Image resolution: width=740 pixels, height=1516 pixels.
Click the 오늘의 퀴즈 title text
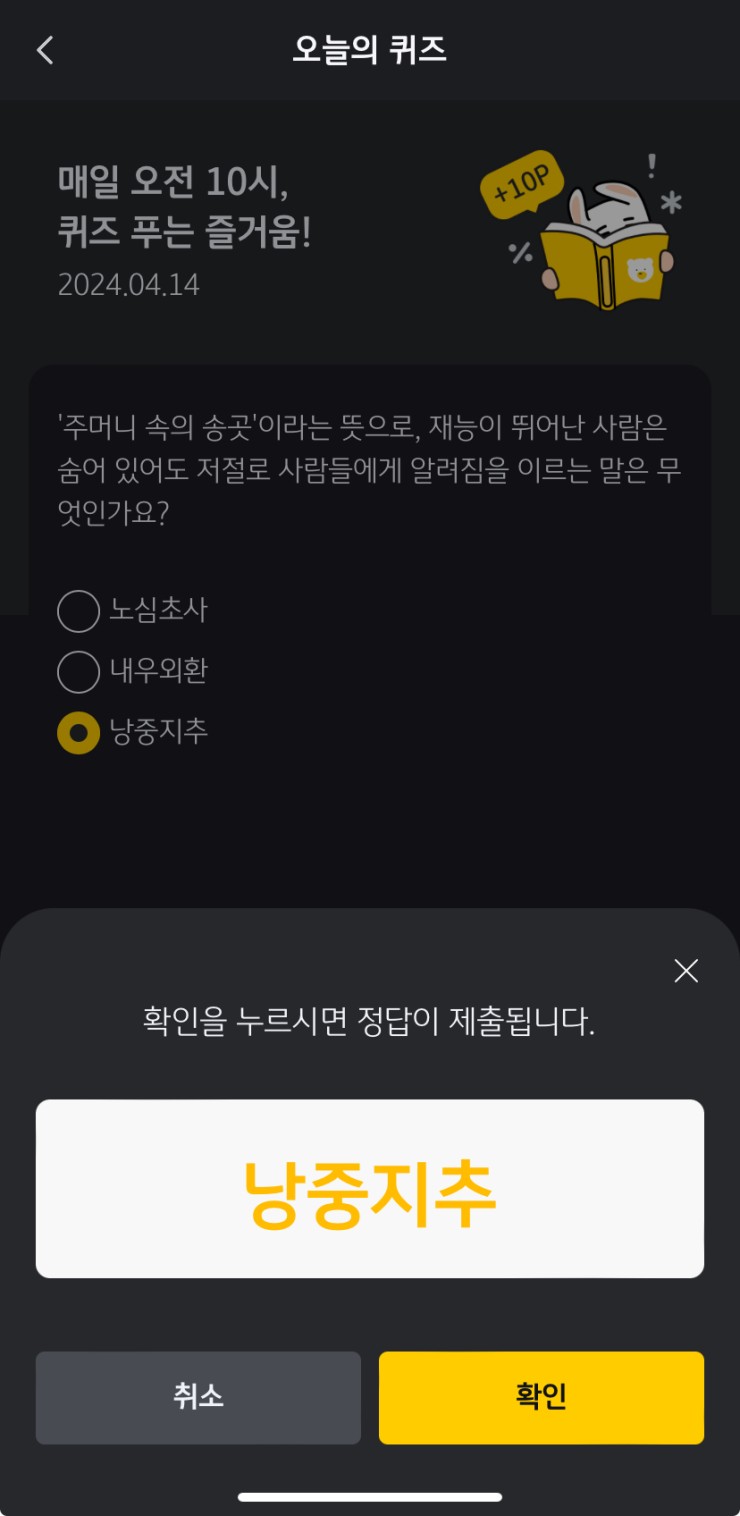370,50
